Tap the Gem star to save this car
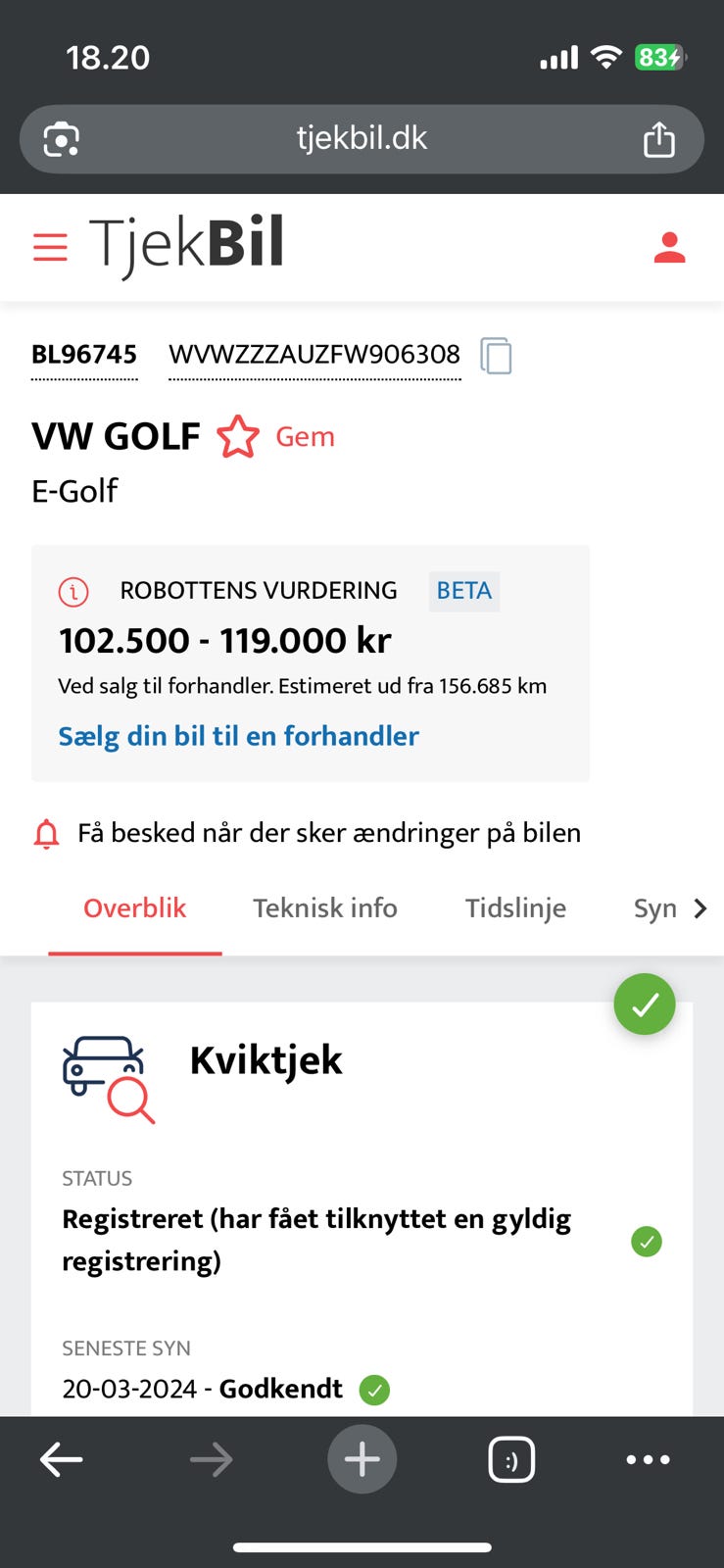724x1568 pixels. coord(238,437)
